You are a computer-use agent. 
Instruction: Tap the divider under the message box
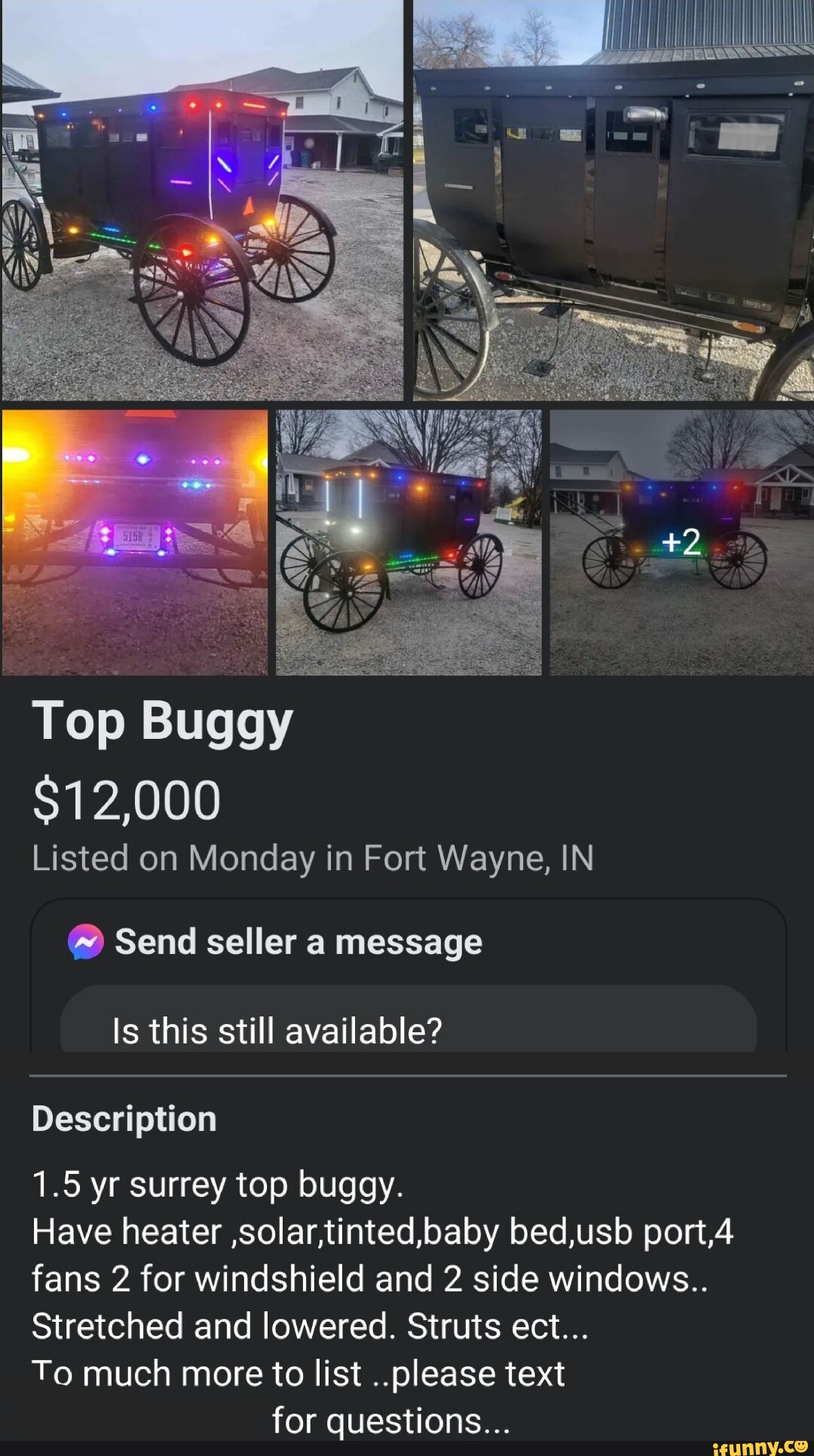[407, 1071]
